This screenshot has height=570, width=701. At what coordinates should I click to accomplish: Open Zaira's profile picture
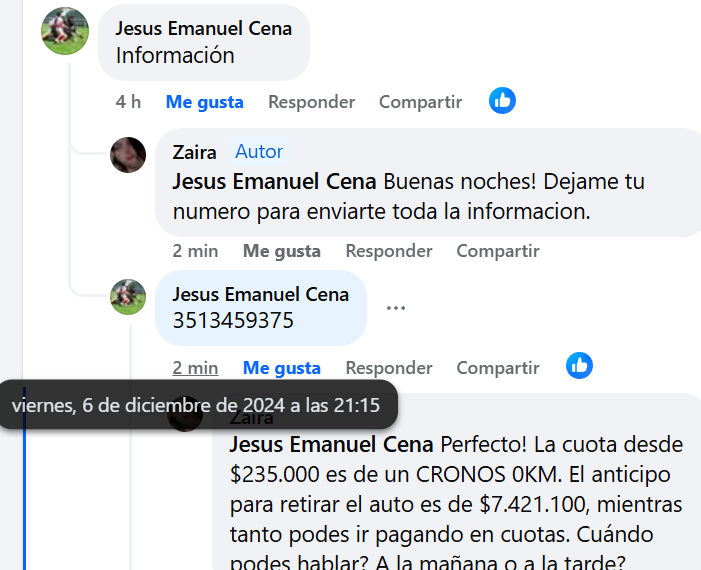128,154
